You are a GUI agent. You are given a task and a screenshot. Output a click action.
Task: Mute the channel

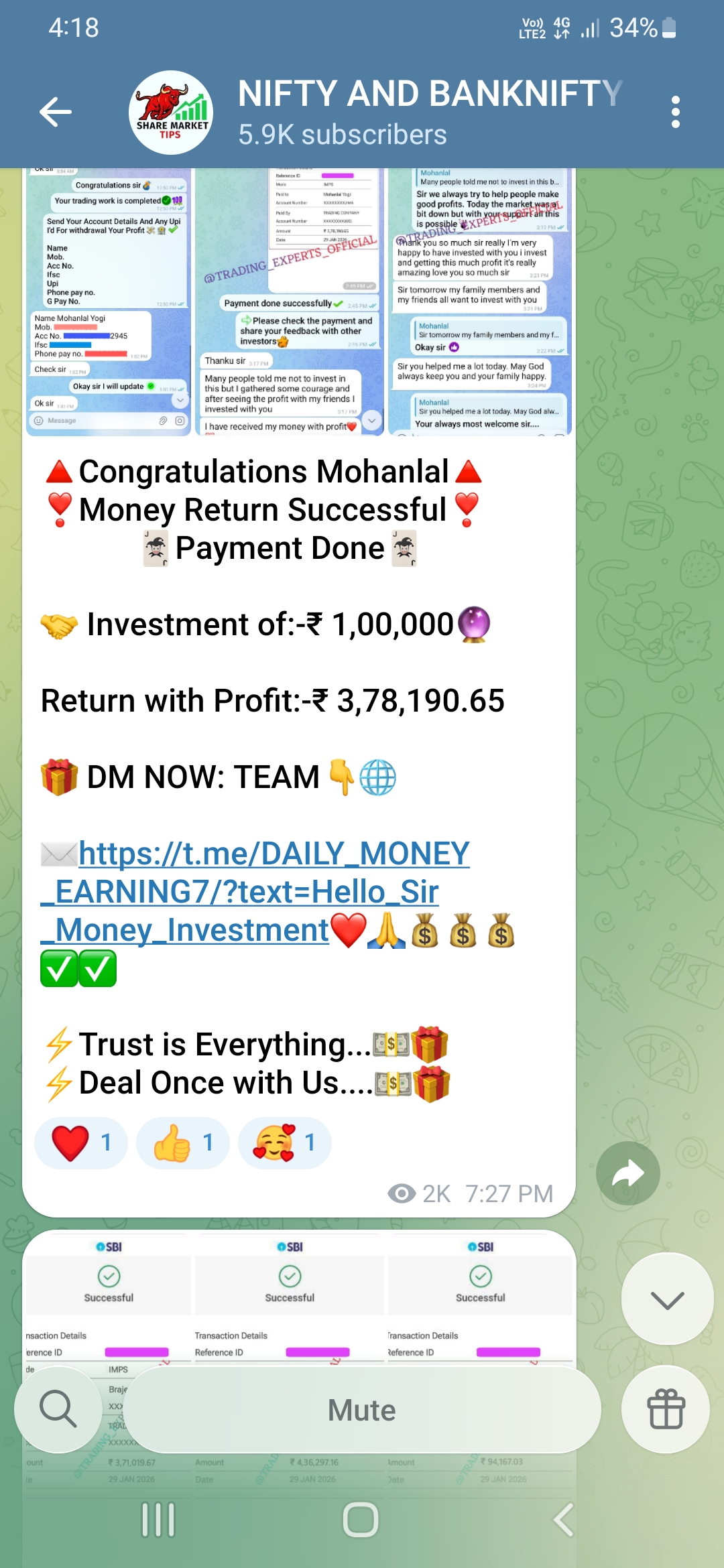click(x=362, y=1410)
